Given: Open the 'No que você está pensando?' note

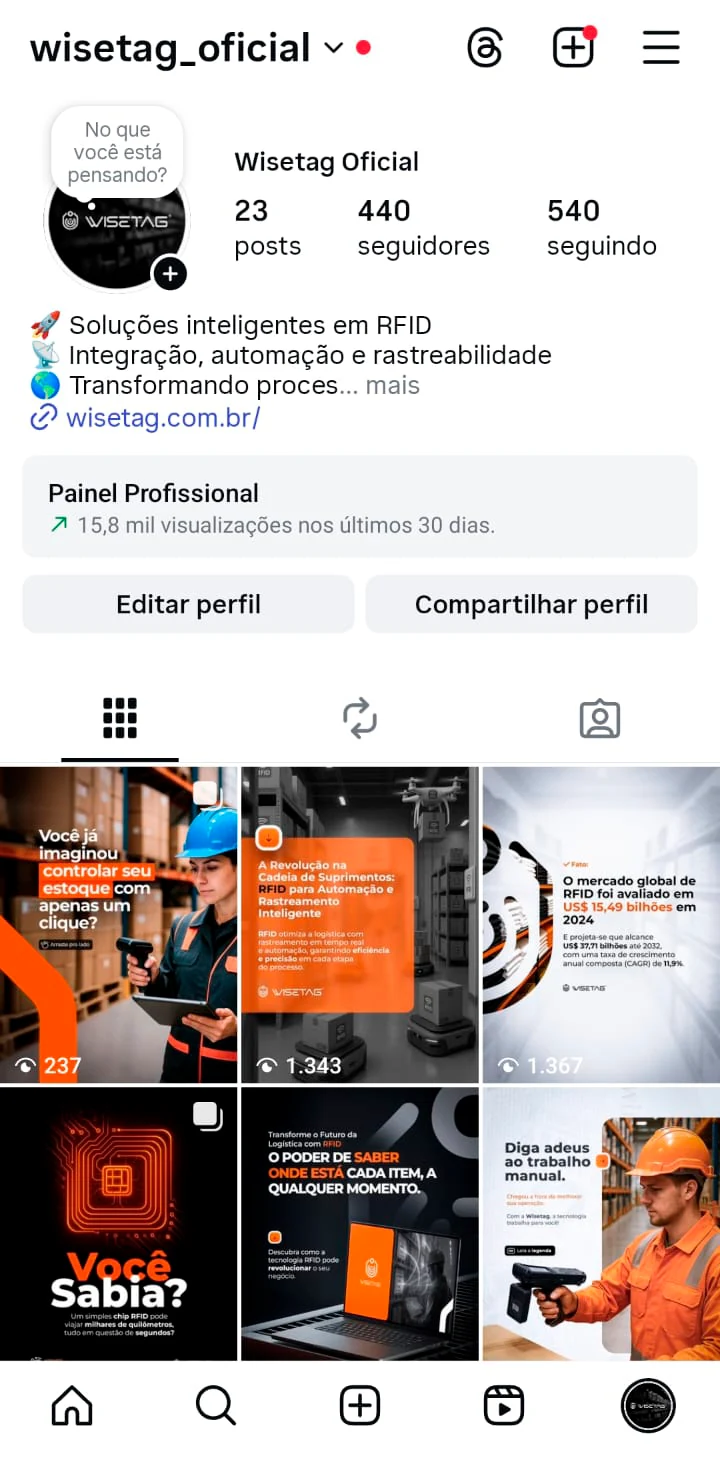Looking at the screenshot, I should point(116,151).
